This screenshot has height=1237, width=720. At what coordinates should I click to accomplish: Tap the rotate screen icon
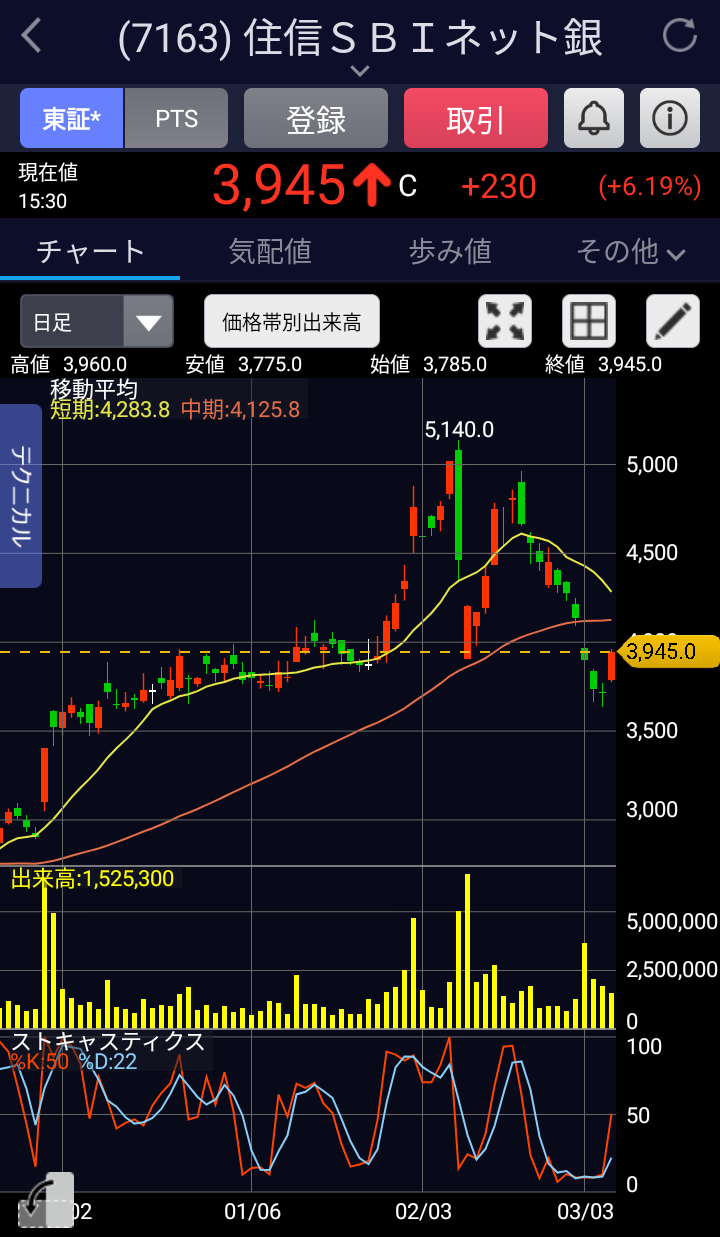[x=46, y=1200]
